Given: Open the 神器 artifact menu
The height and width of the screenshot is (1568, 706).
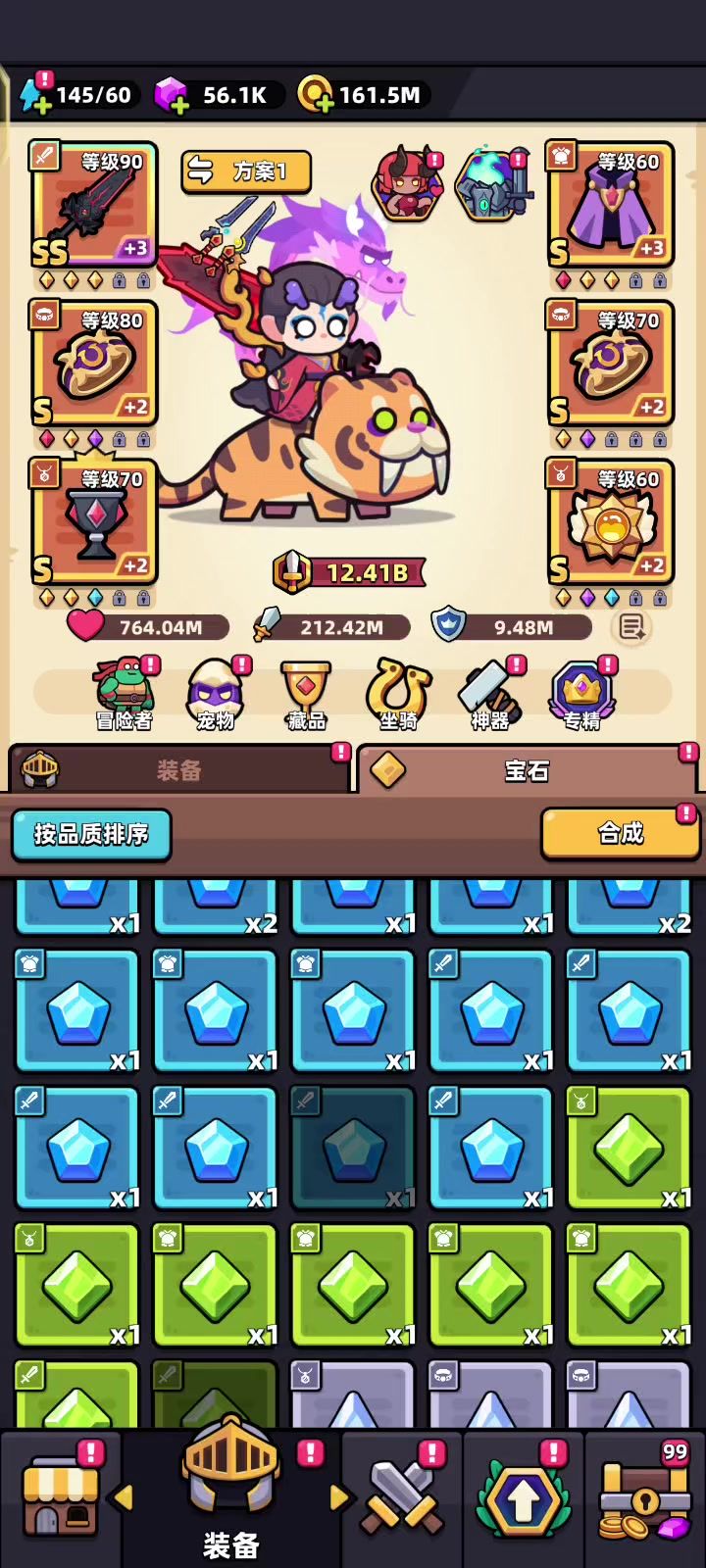Looking at the screenshot, I should click(489, 694).
